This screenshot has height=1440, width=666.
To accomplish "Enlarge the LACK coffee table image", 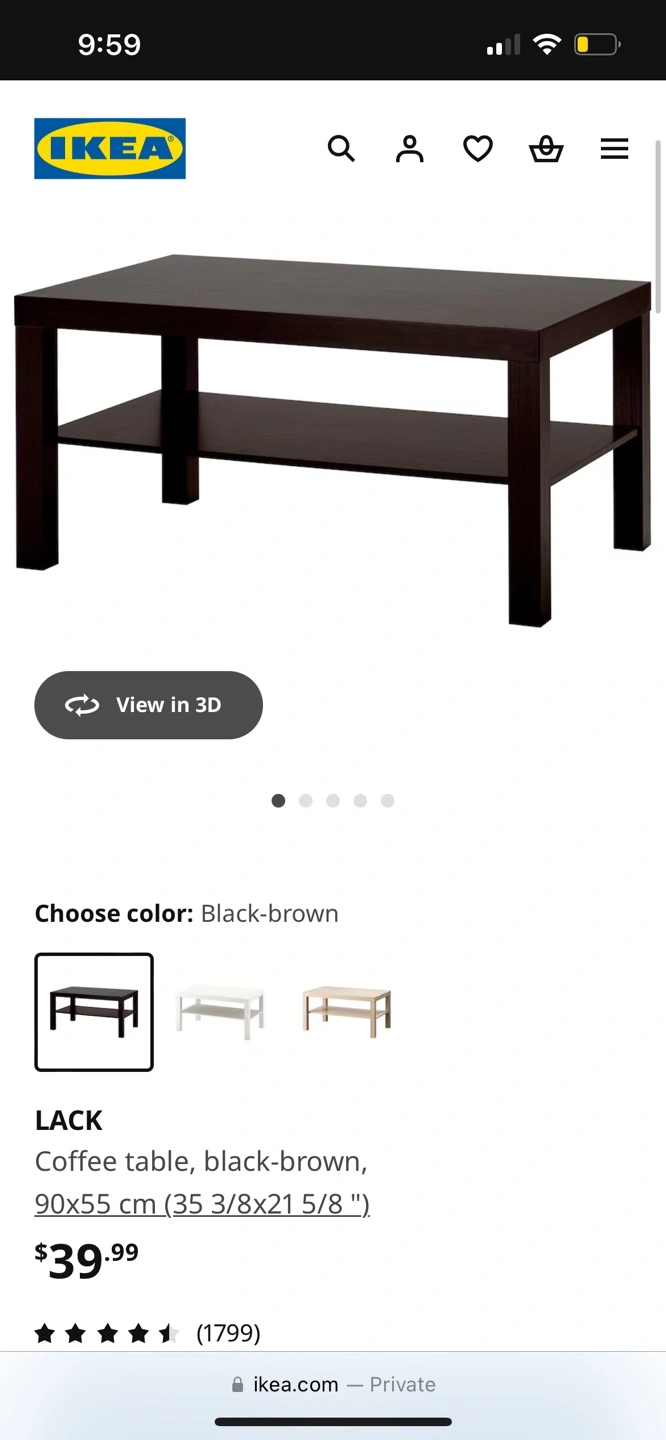I will click(333, 440).
